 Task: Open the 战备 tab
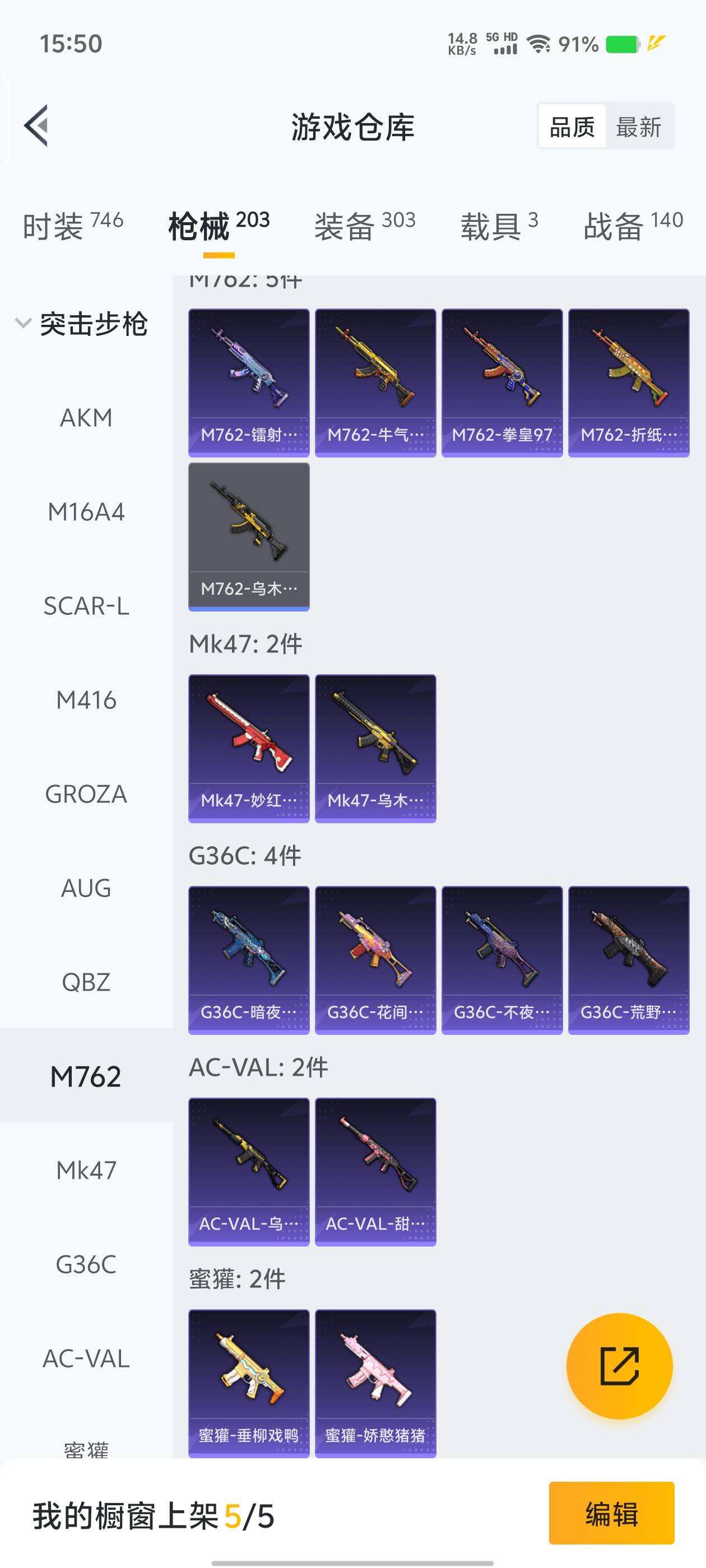[x=632, y=226]
